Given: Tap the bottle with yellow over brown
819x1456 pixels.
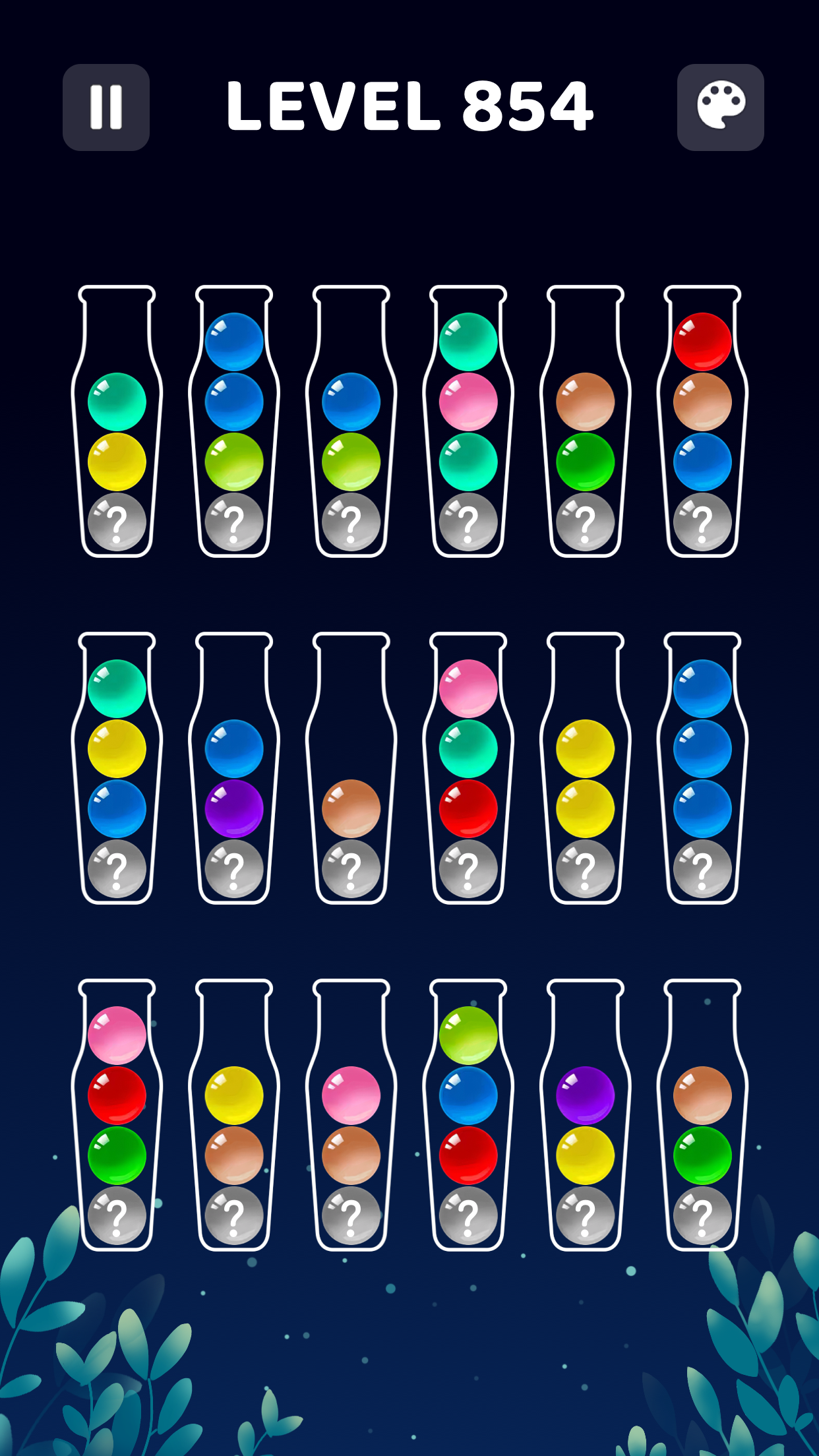Looking at the screenshot, I should point(234,1114).
